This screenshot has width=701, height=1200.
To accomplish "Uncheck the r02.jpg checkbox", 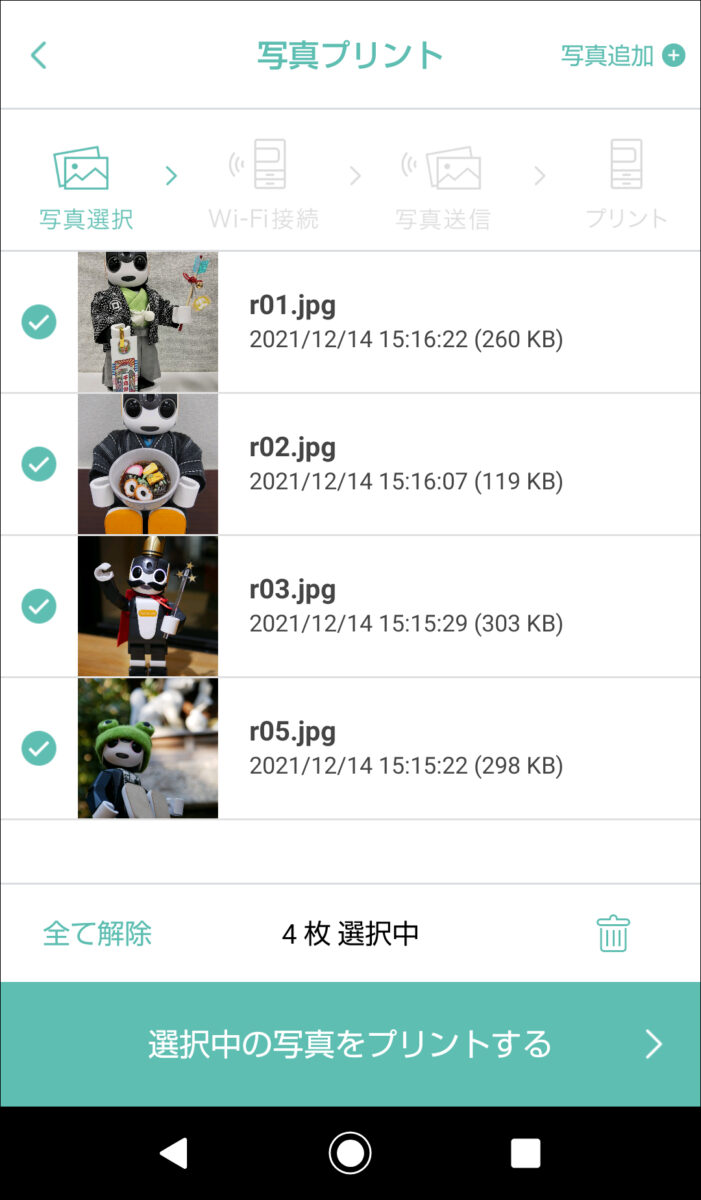I will click(39, 464).
